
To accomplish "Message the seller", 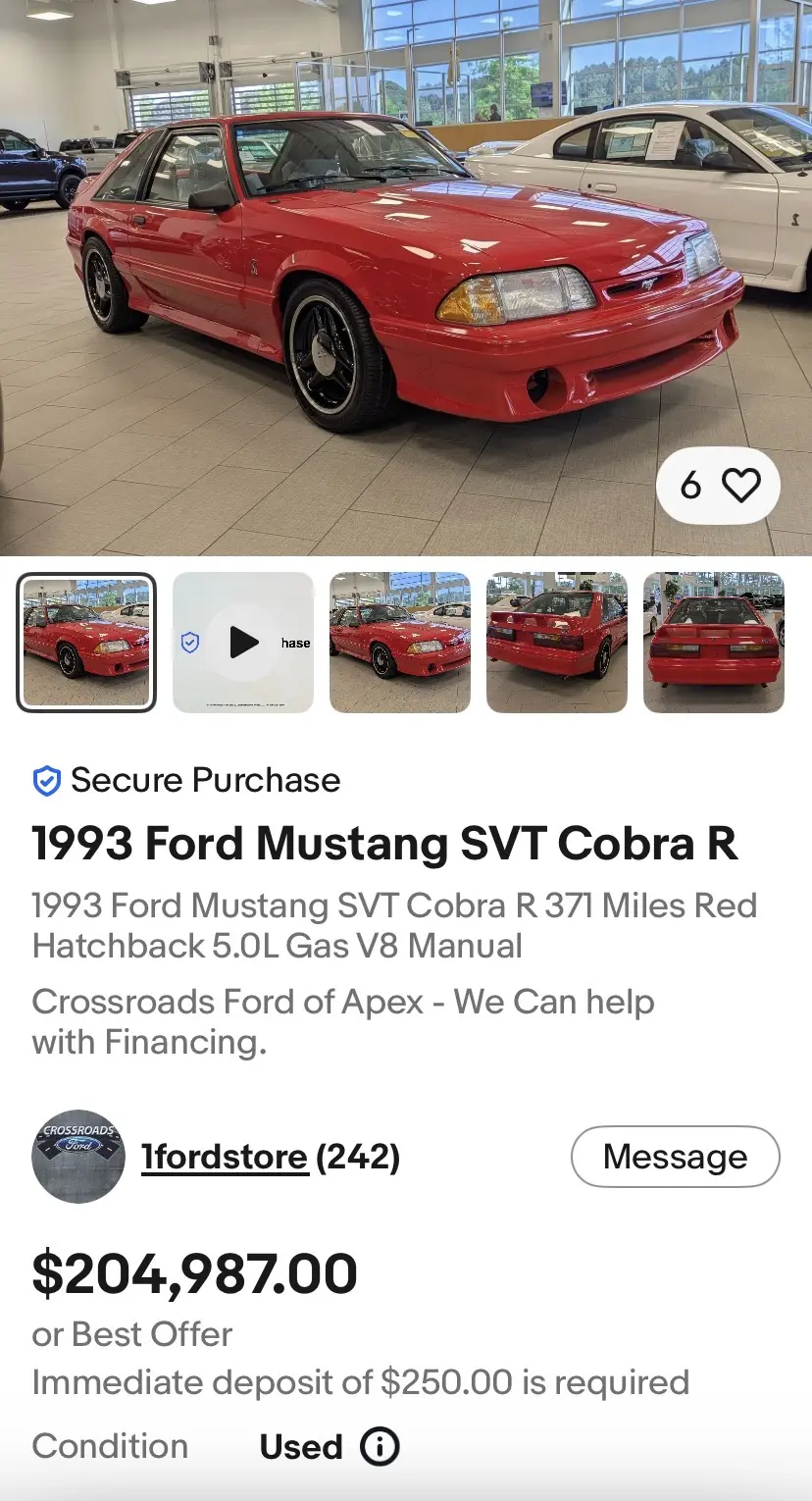I will tap(676, 1157).
